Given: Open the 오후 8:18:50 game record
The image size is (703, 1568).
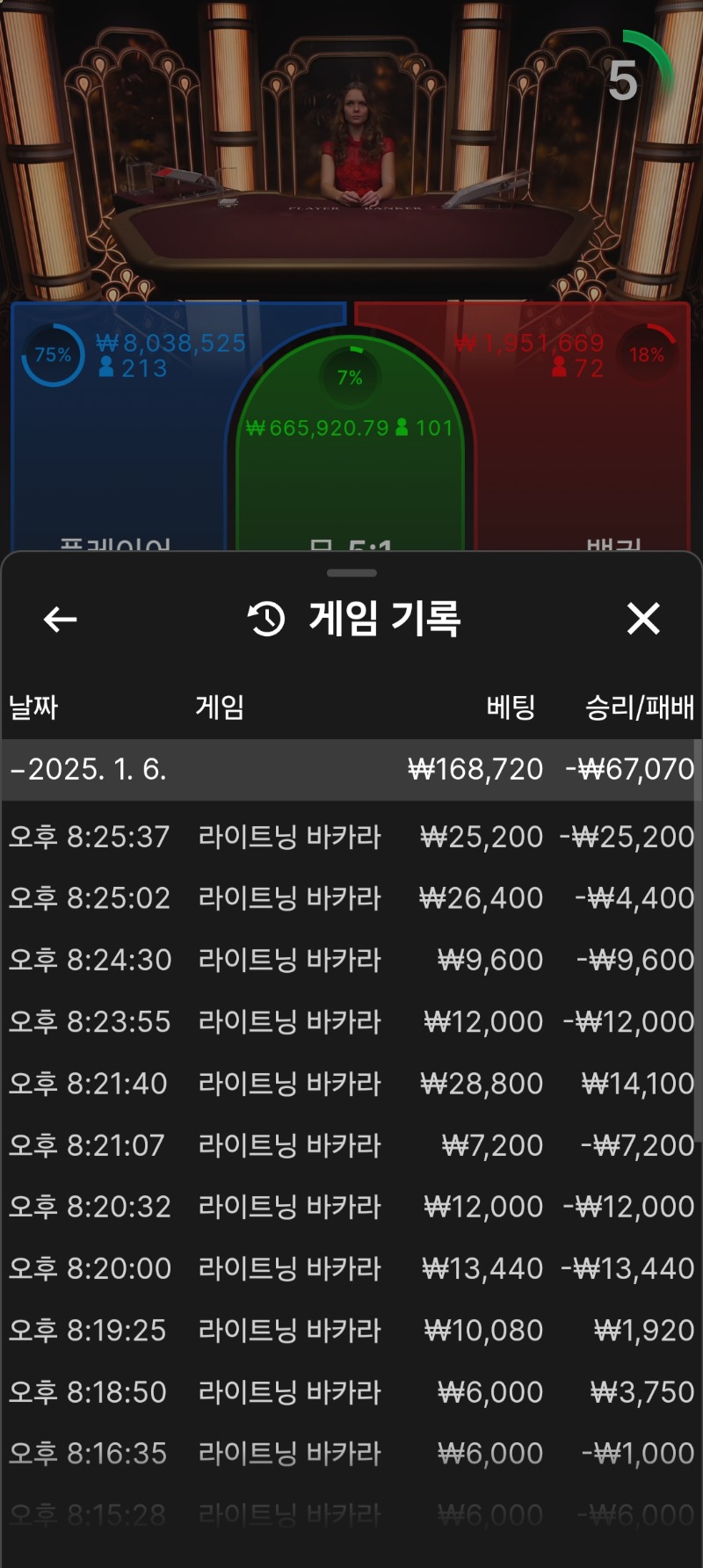Looking at the screenshot, I should (351, 1392).
